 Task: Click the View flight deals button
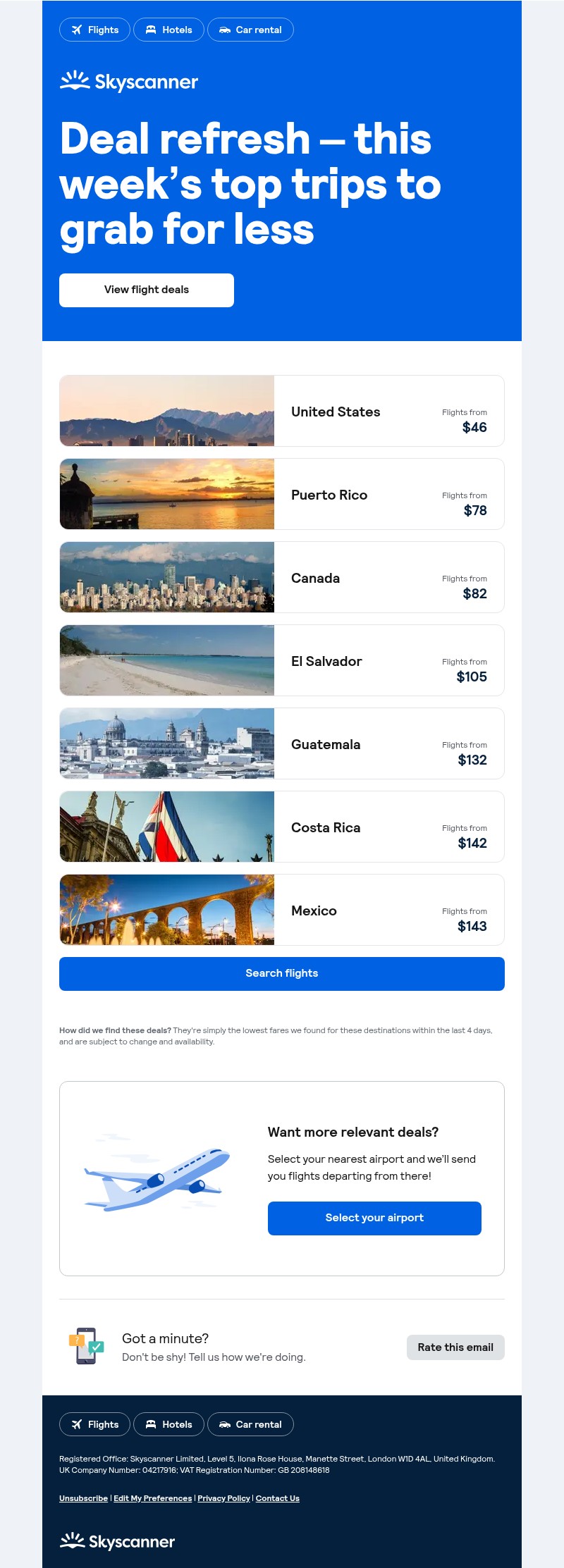coord(147,290)
